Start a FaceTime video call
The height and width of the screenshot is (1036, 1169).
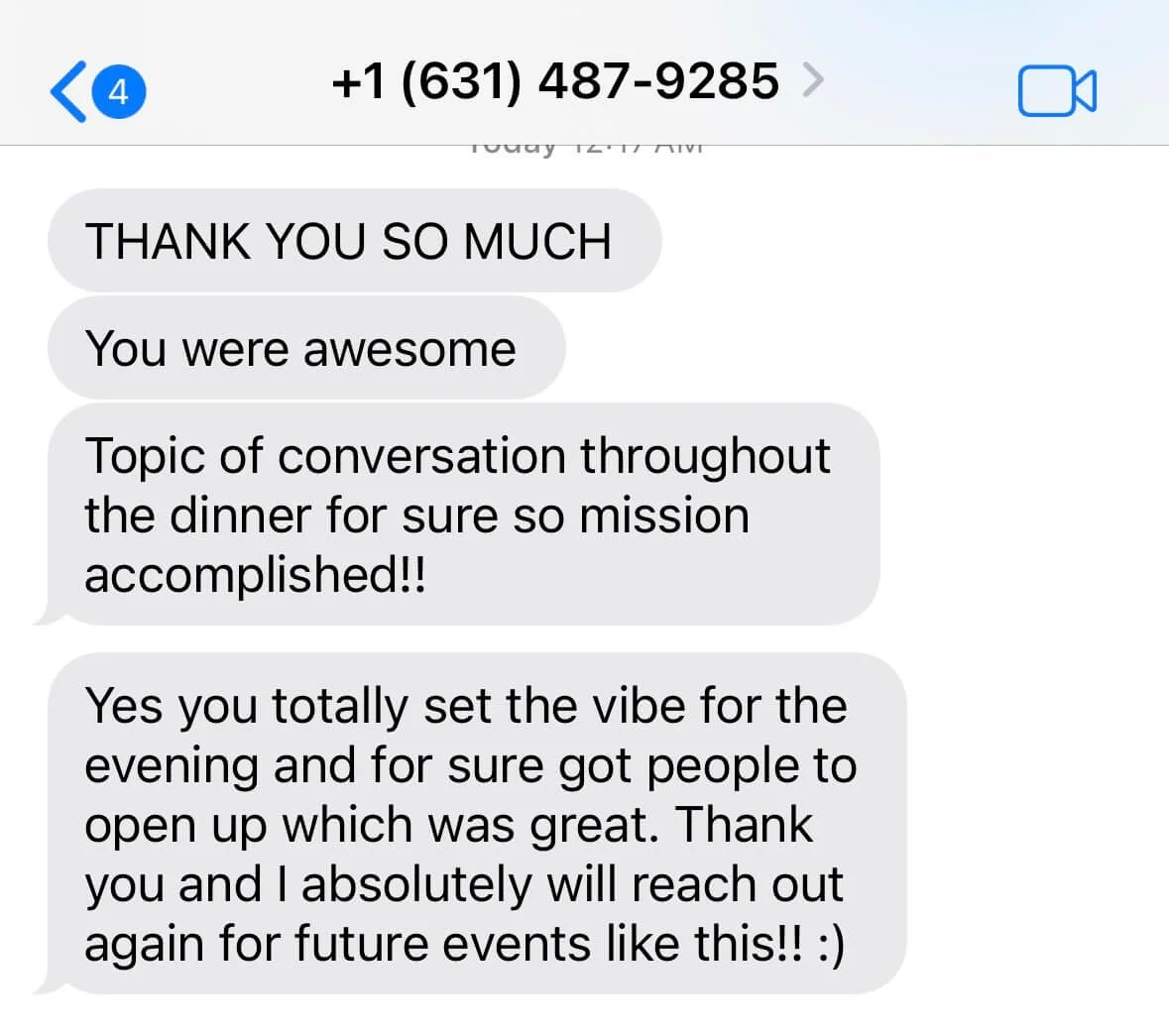1056,91
